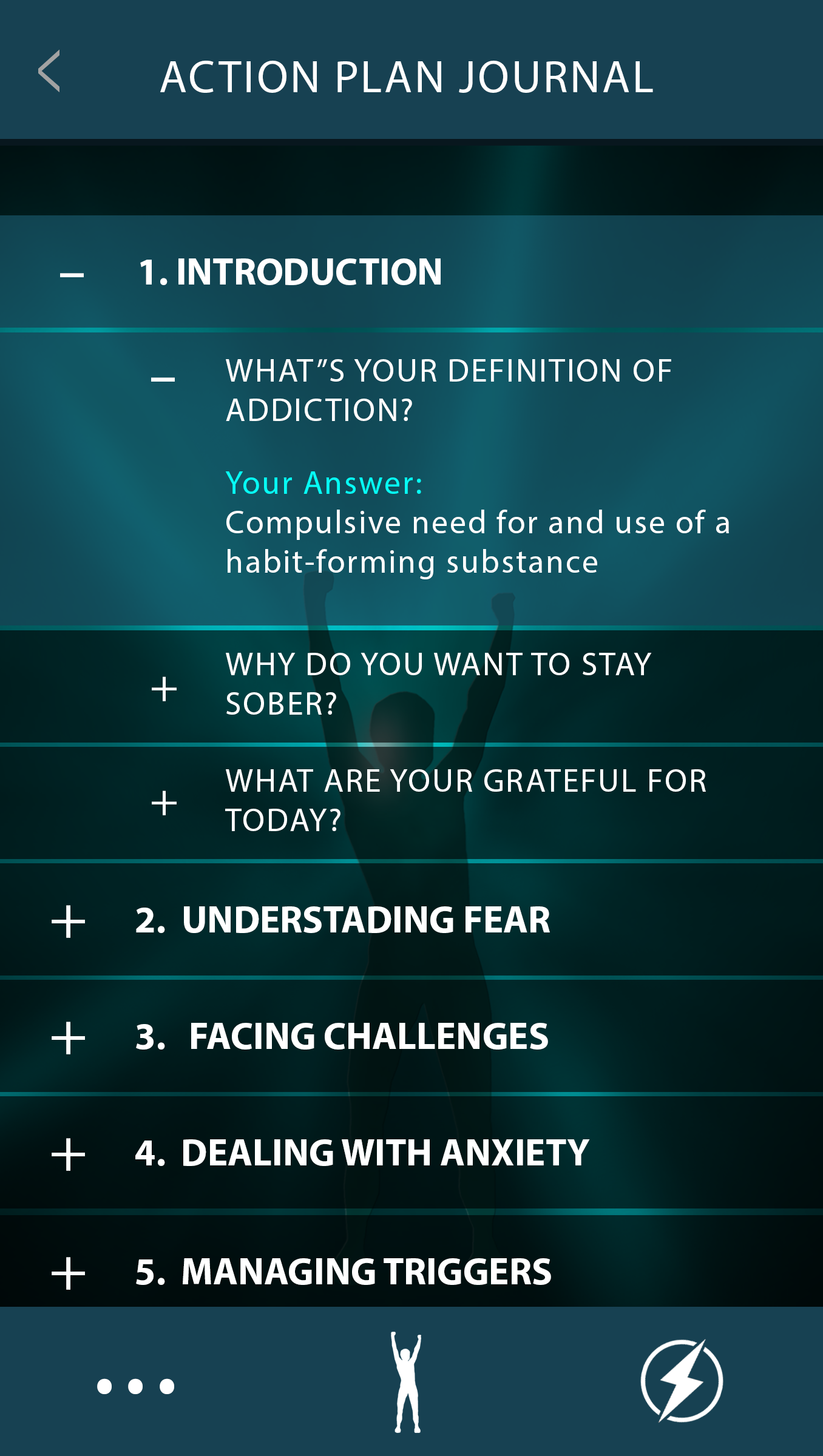Expand "Why do you want to stay sober?"
Viewport: 823px width, 1456px height.
164,689
